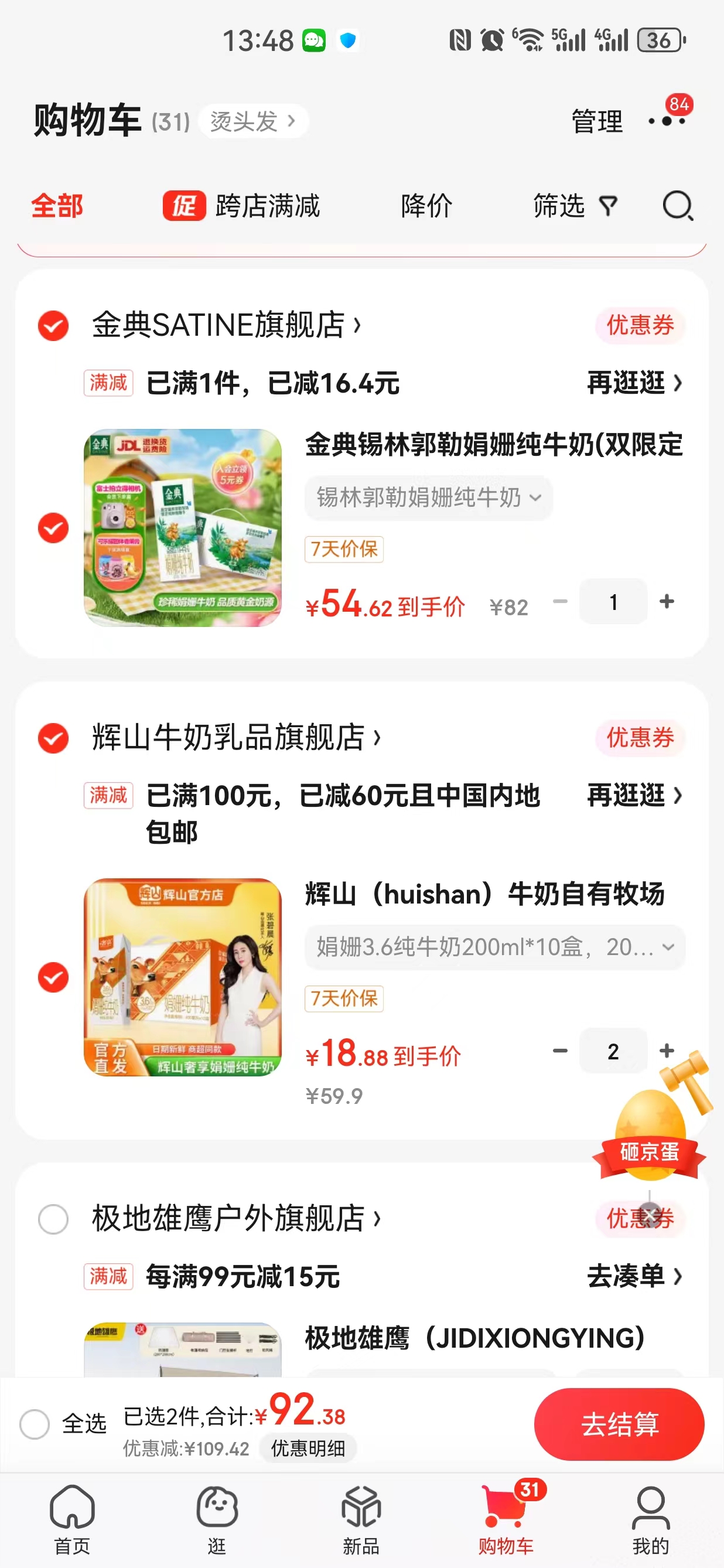Open 优惠明细 discount details
724x1568 pixels.
tap(308, 1448)
